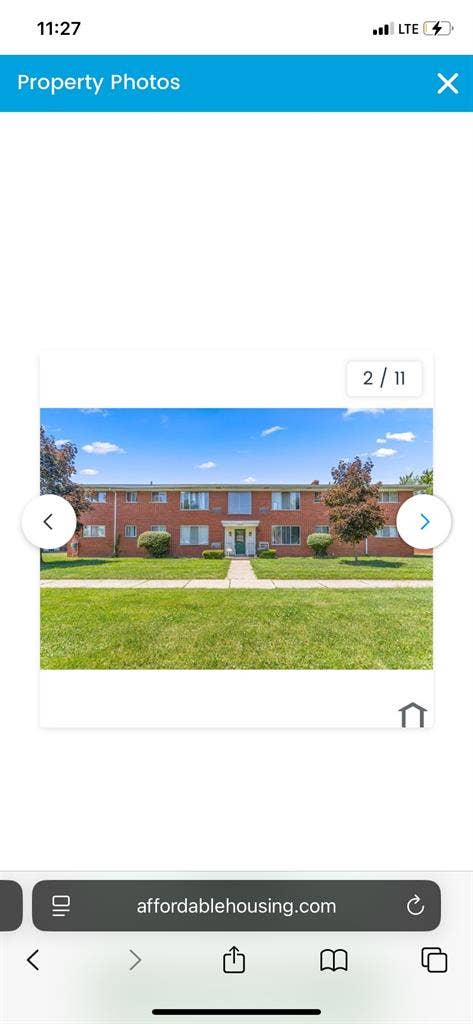The width and height of the screenshot is (473, 1024).
Task: Close the Property Photos viewer
Action: (x=448, y=83)
